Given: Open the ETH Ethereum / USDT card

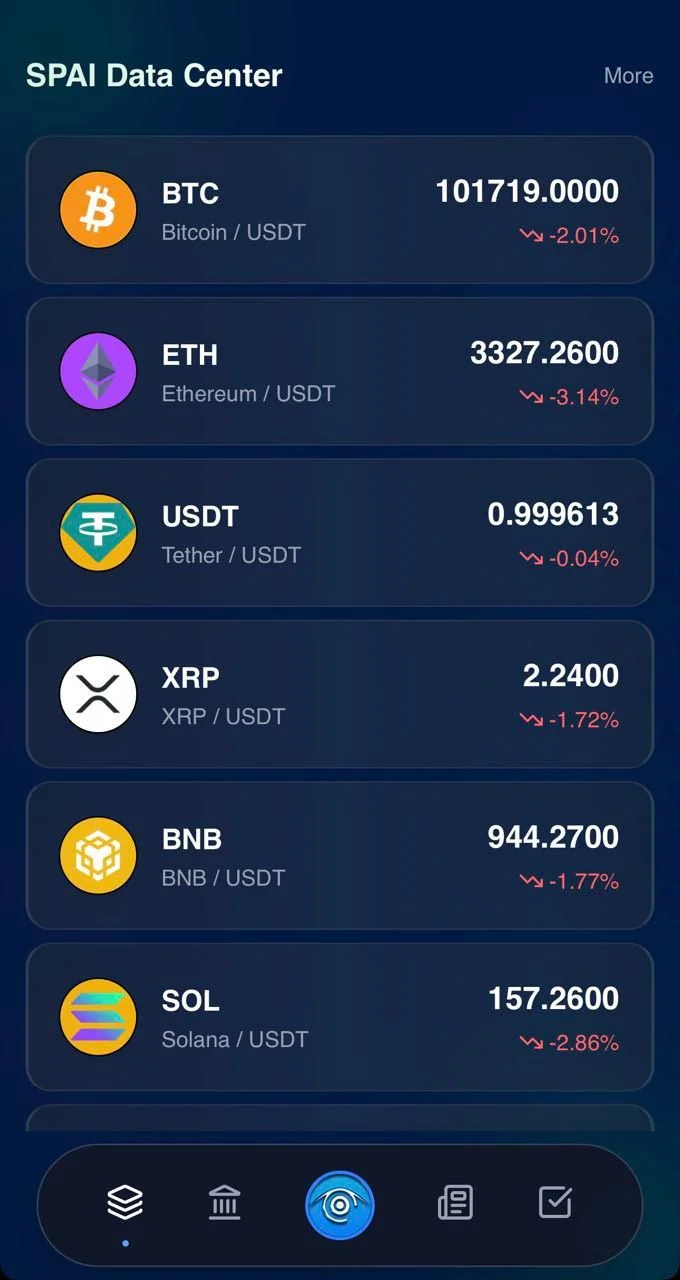Looking at the screenshot, I should 340,371.
